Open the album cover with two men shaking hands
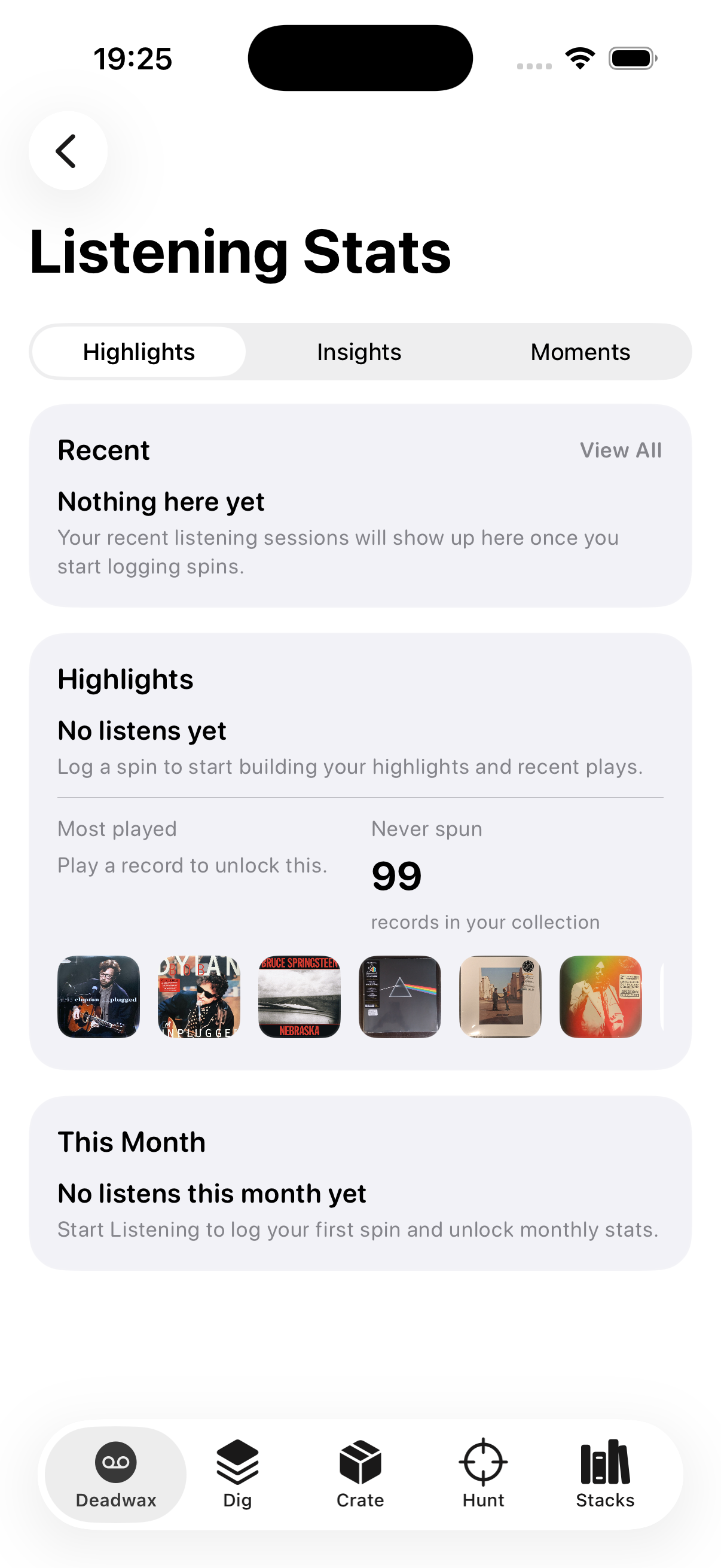 pos(500,996)
